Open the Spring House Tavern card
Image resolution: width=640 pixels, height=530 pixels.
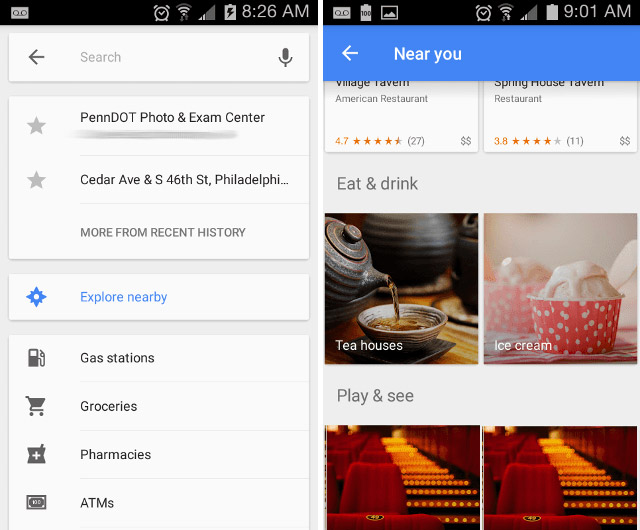point(558,115)
